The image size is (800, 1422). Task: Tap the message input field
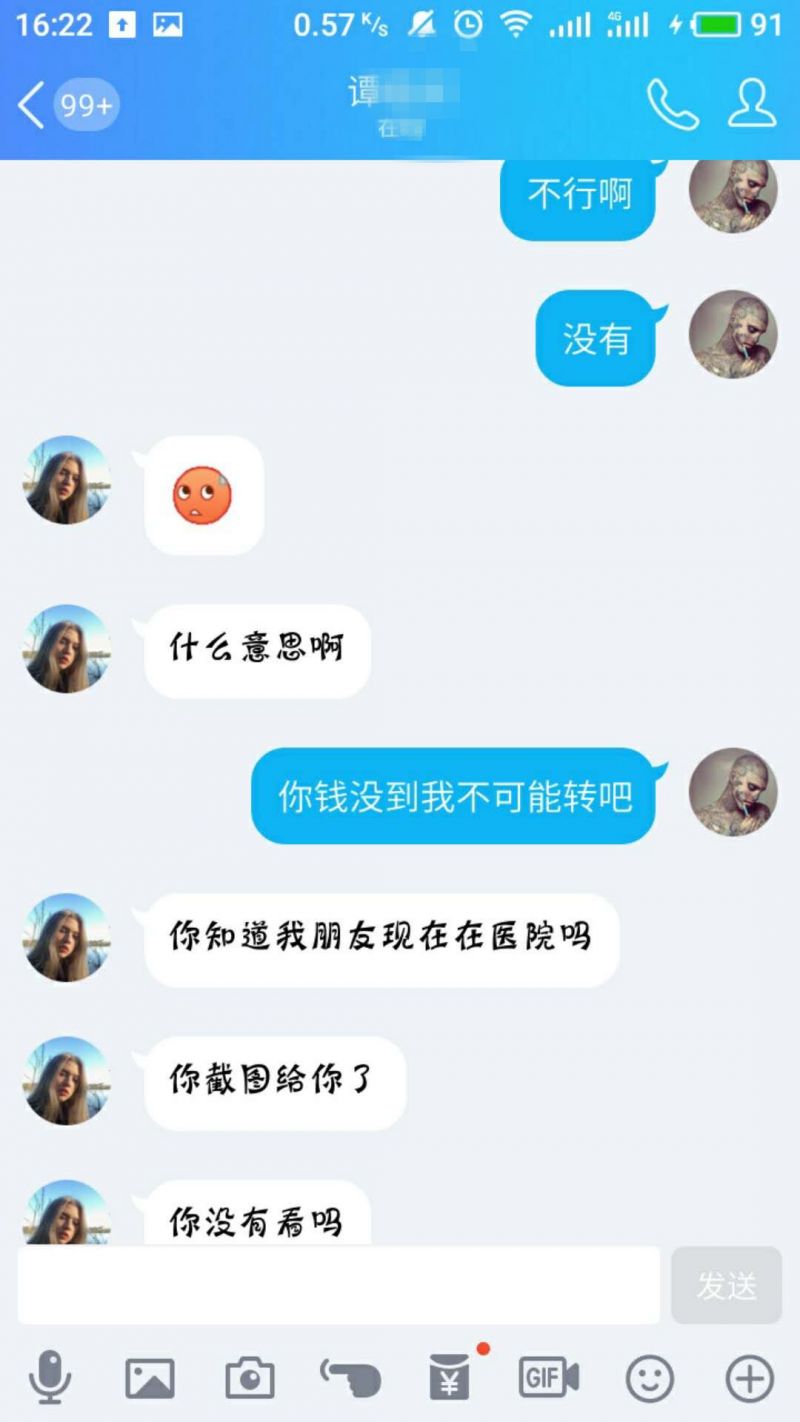point(338,1285)
